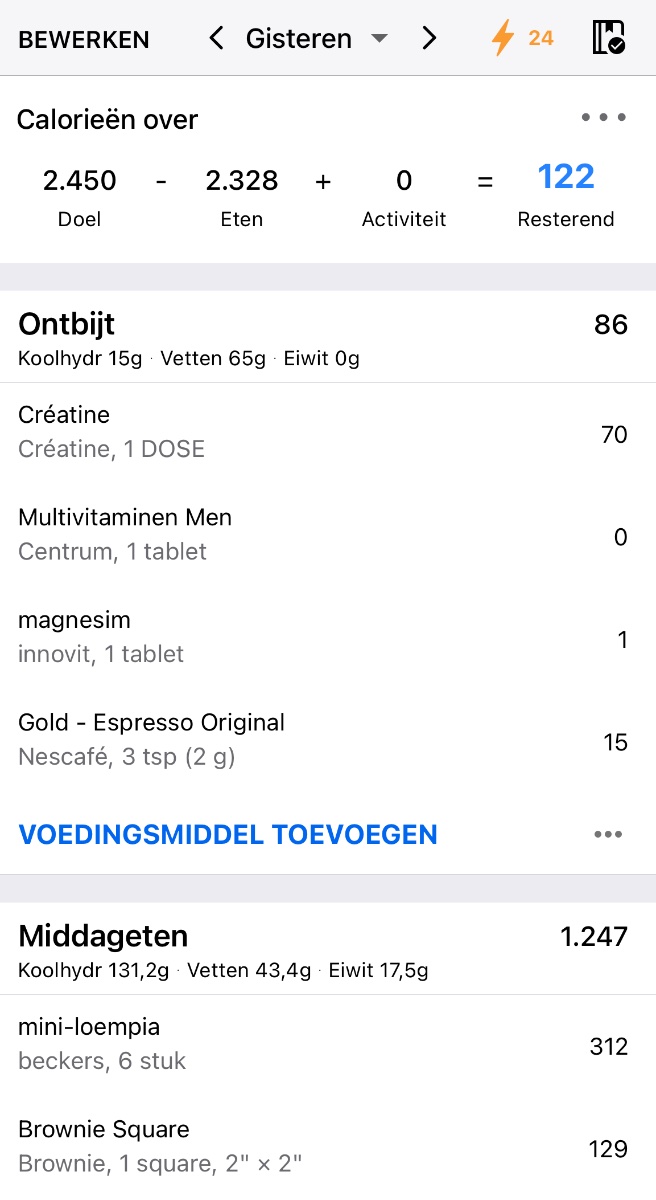Open the diary completion icon
656x1200 pixels.
click(608, 38)
